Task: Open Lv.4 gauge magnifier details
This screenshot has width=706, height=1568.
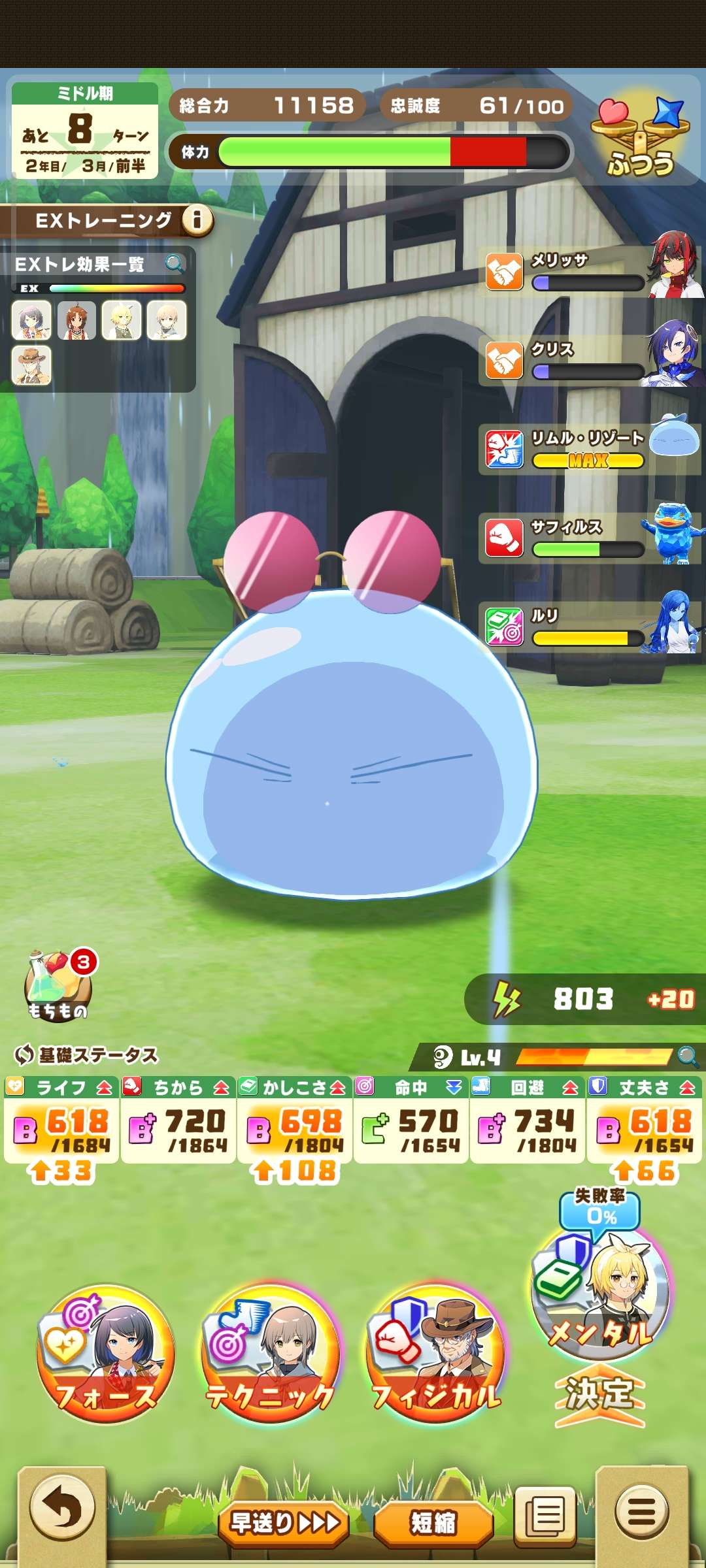Action: point(687,1056)
